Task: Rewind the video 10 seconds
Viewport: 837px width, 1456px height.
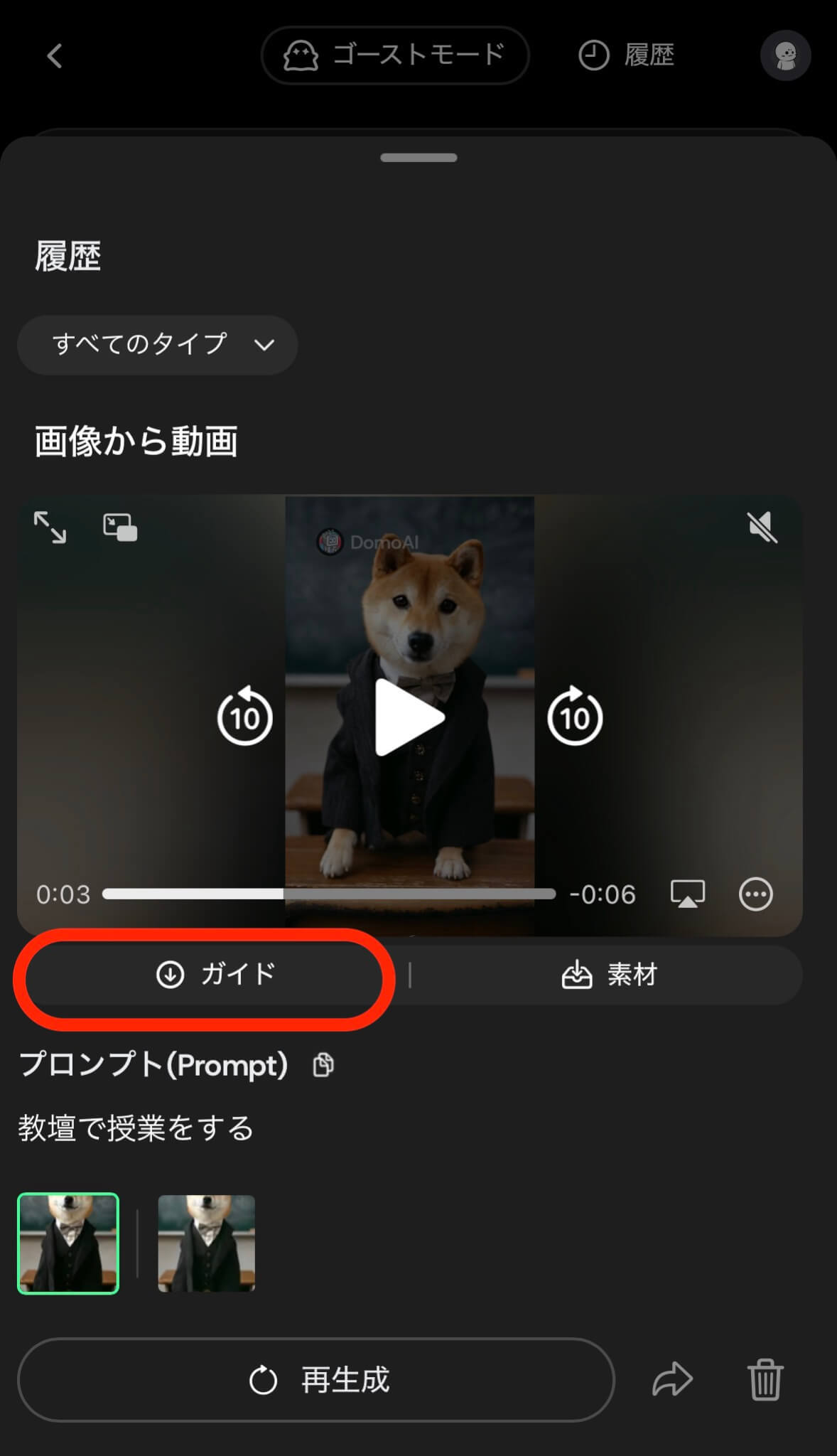Action: (244, 717)
